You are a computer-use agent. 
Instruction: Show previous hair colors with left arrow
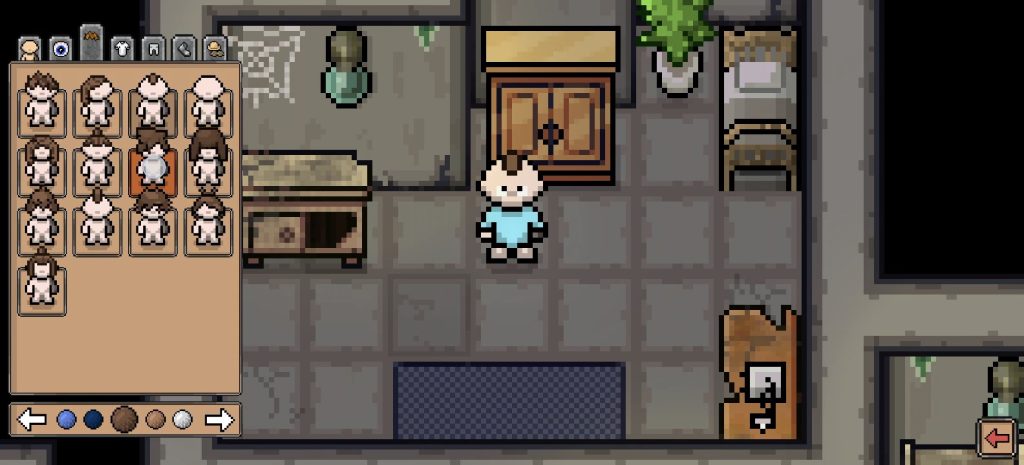coord(32,420)
